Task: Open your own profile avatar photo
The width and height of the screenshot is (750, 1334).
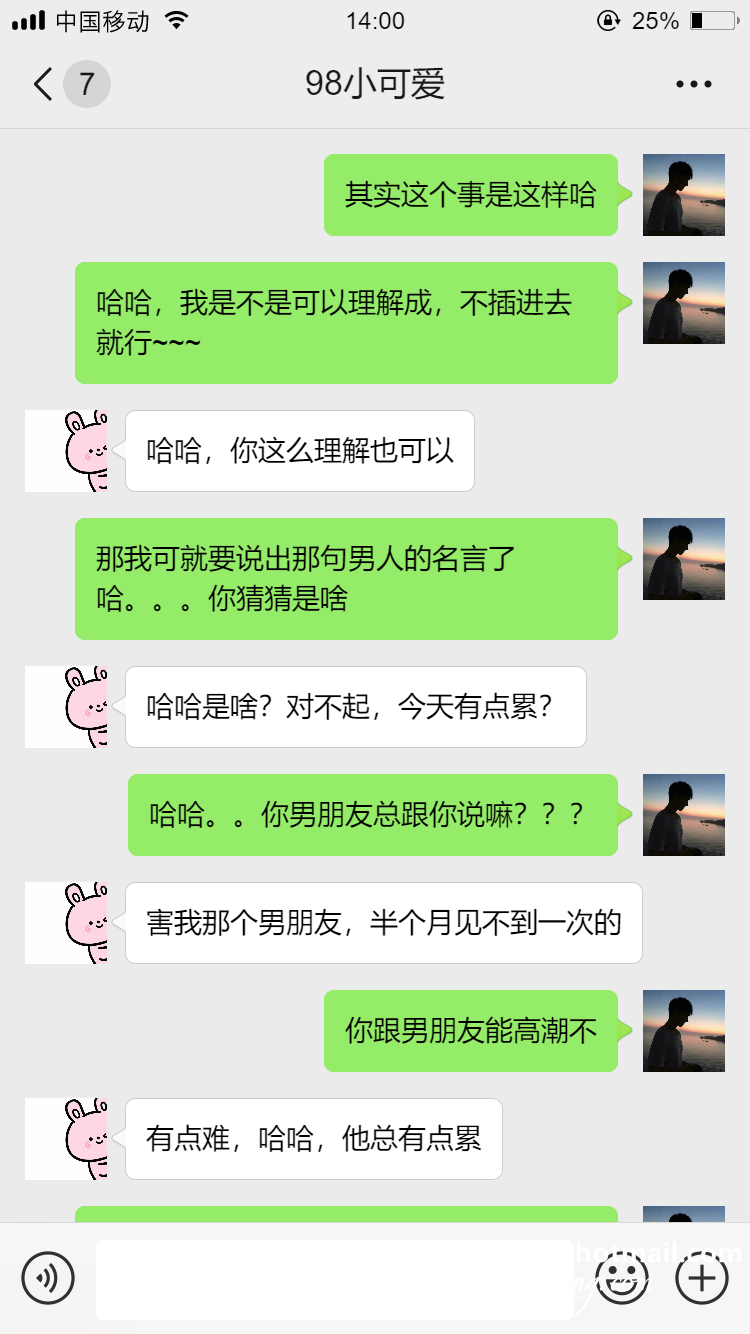Action: click(683, 195)
